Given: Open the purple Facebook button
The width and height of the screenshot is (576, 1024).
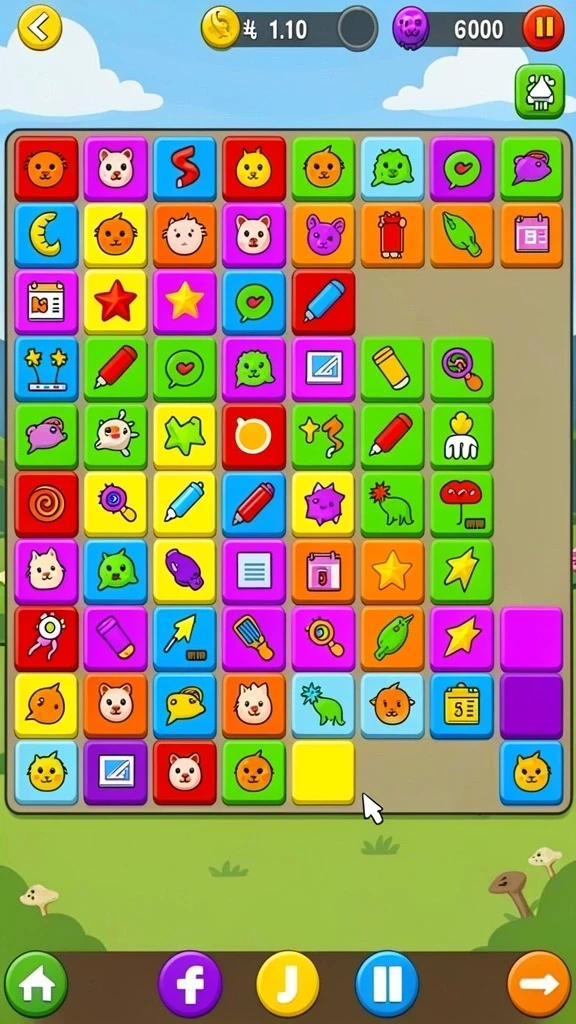Looking at the screenshot, I should (x=190, y=985).
